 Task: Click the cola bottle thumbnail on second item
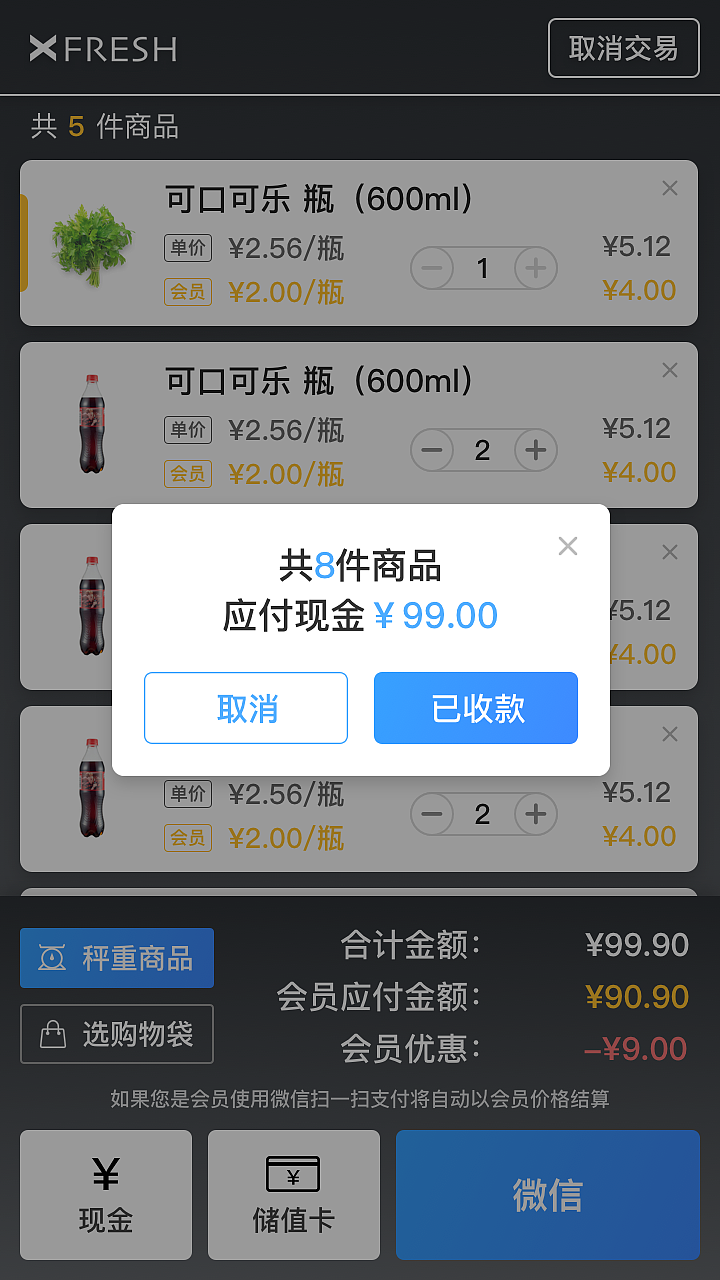91,425
